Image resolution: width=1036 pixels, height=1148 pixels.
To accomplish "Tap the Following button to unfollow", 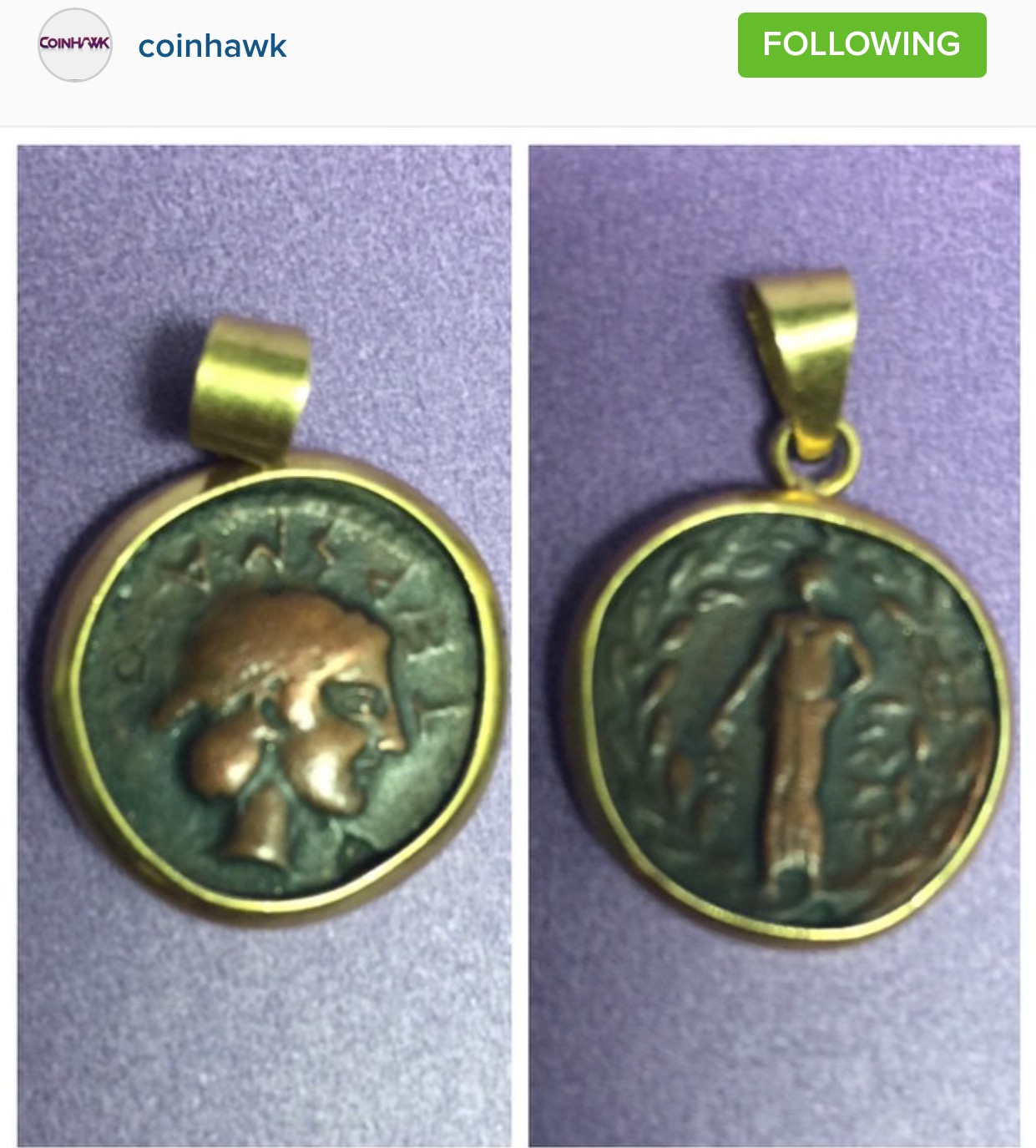I will coord(862,45).
